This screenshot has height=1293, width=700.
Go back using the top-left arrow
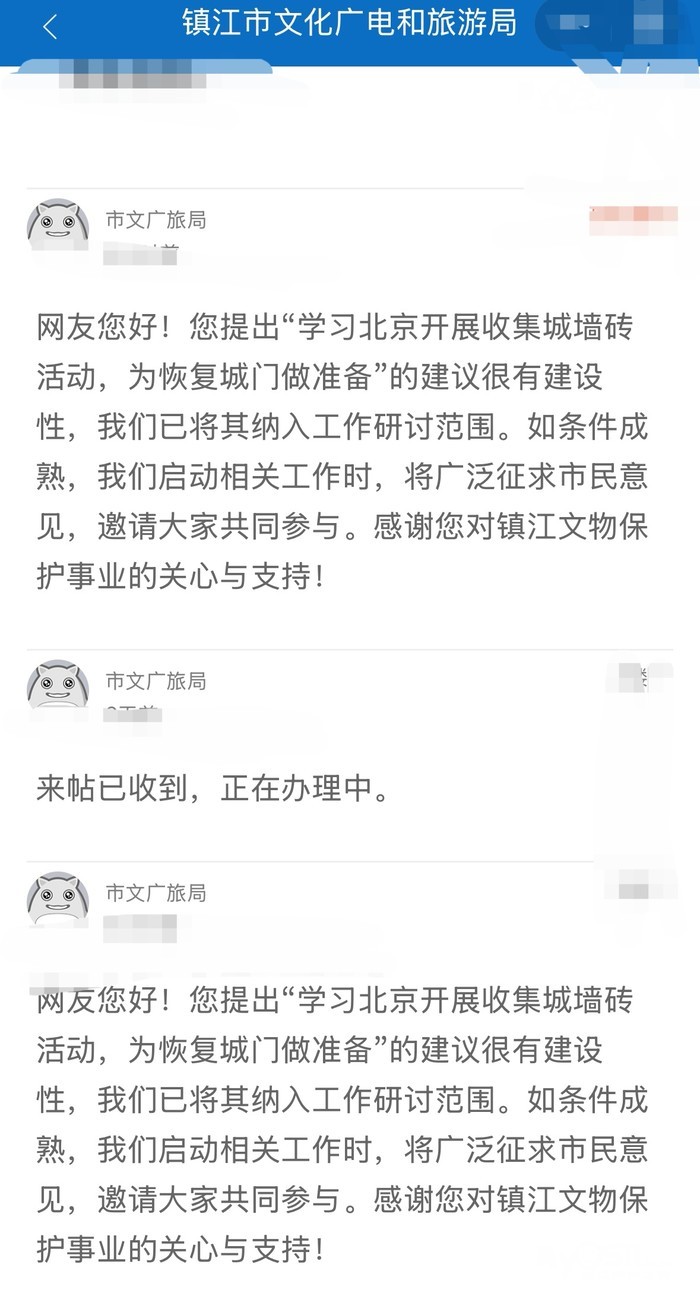50,27
